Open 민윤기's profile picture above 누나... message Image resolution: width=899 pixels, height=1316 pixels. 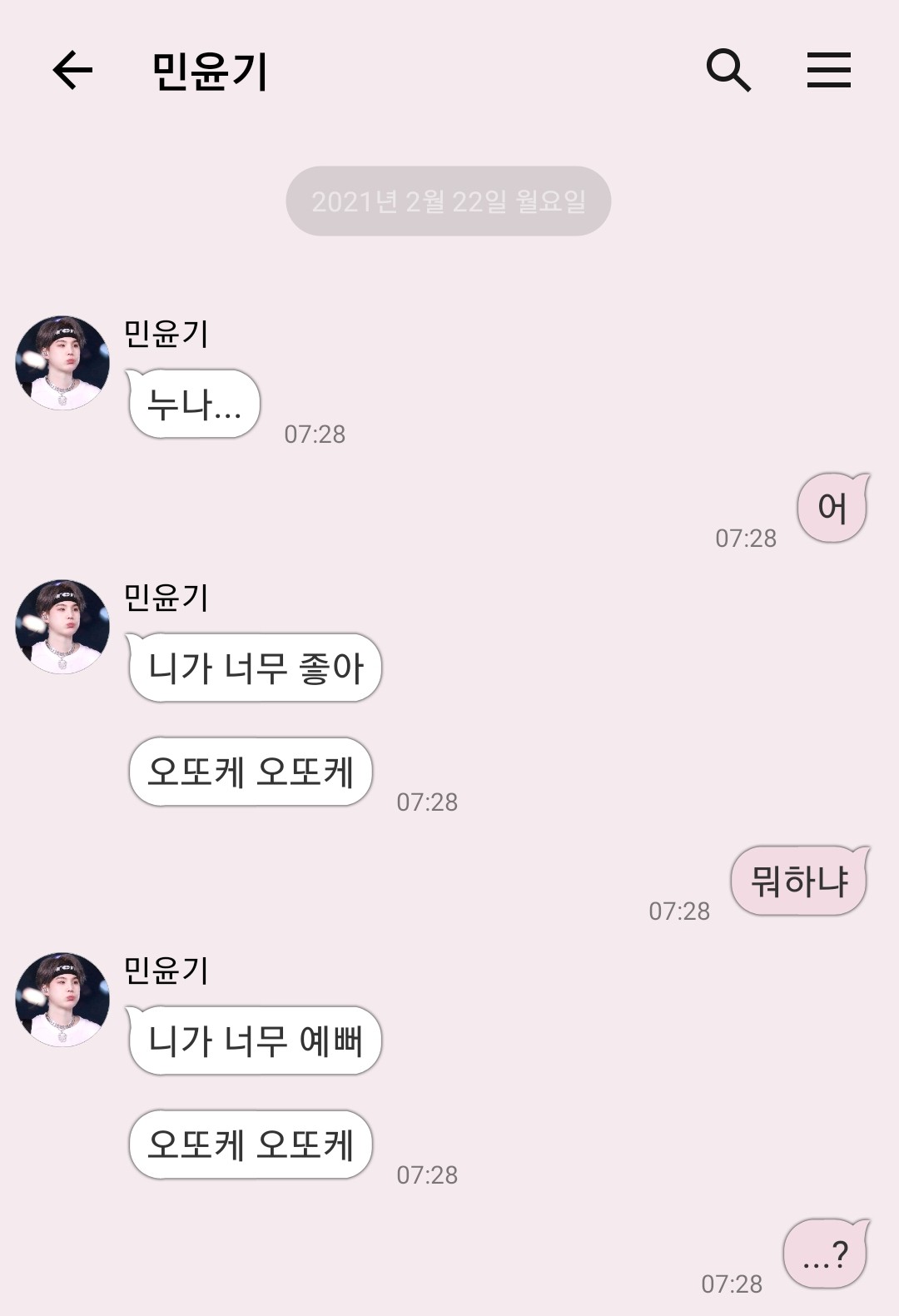pos(62,363)
